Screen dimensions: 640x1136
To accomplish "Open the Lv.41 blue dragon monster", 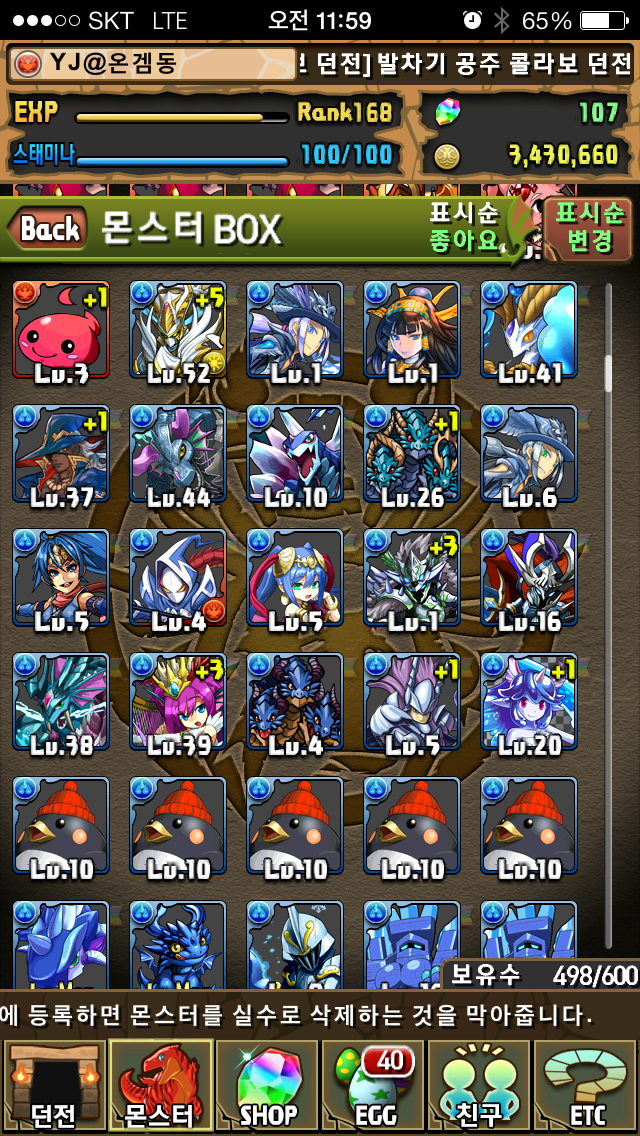I will [x=529, y=329].
